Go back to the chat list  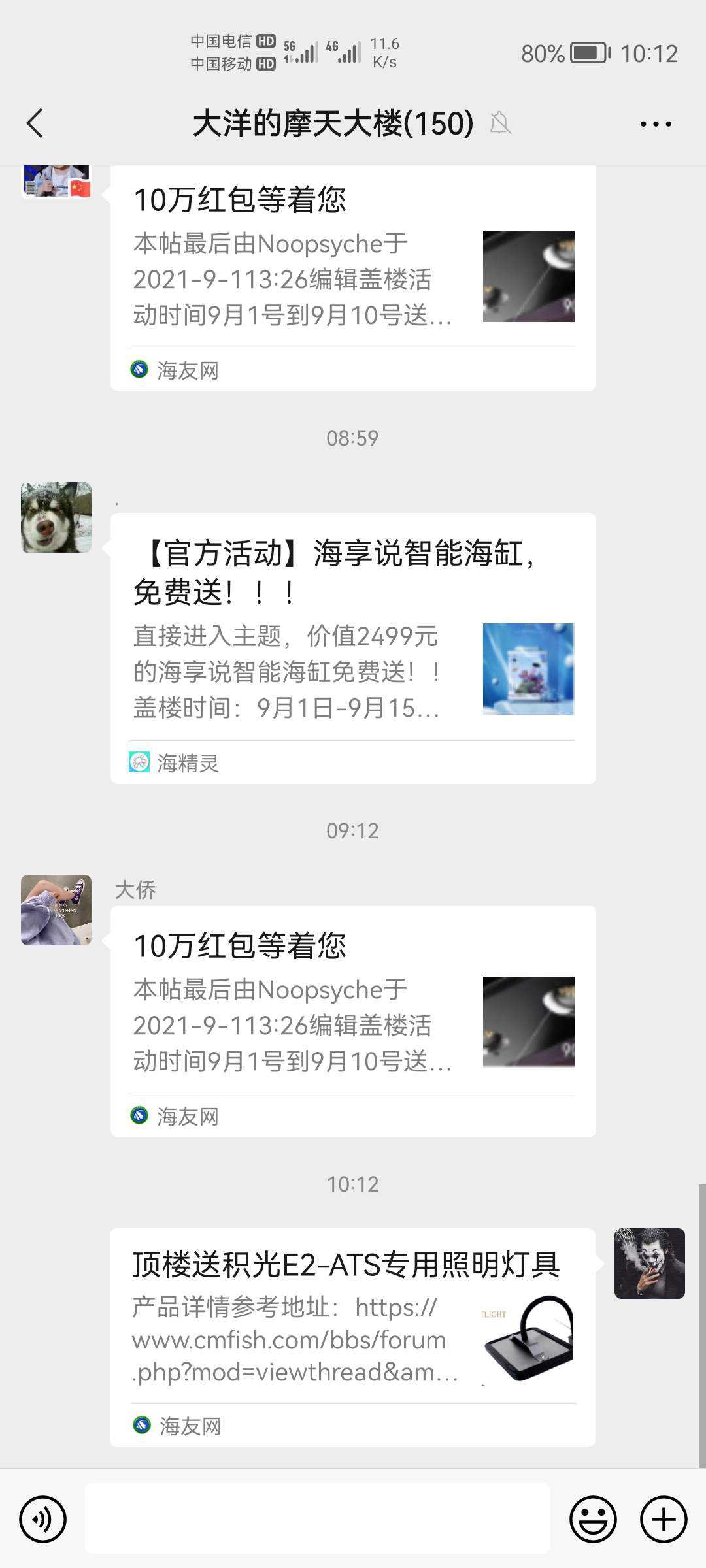35,123
